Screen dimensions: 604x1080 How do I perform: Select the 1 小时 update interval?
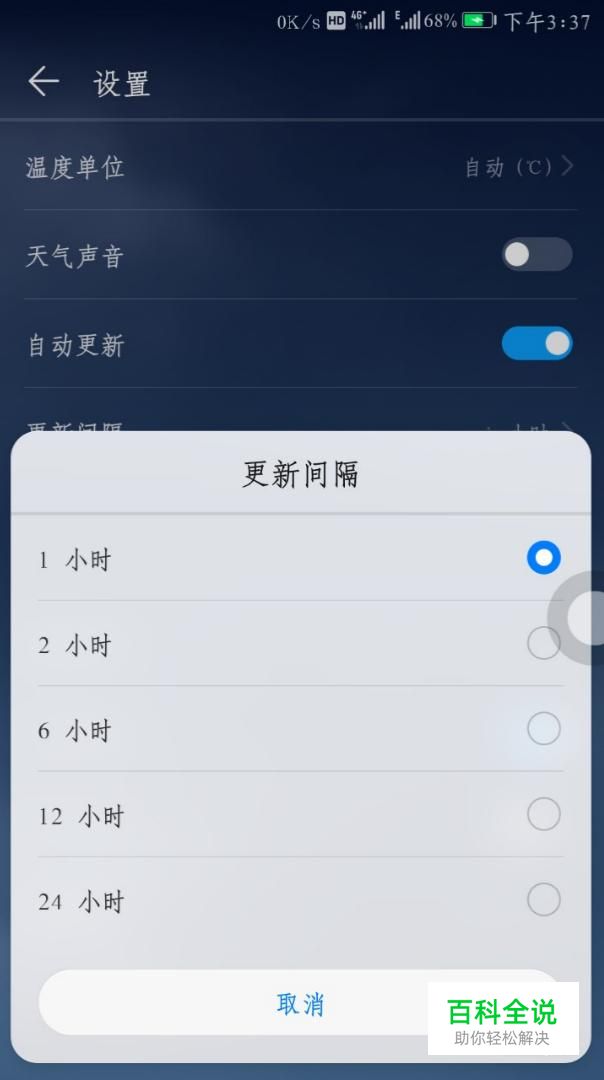click(543, 558)
